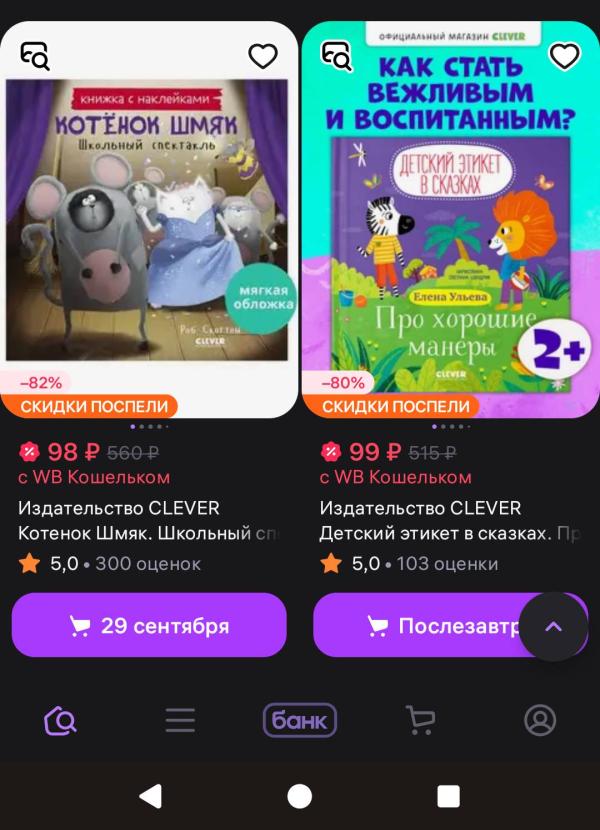Return to the device home screen
Viewport: 600px width, 830px height.
click(x=300, y=796)
